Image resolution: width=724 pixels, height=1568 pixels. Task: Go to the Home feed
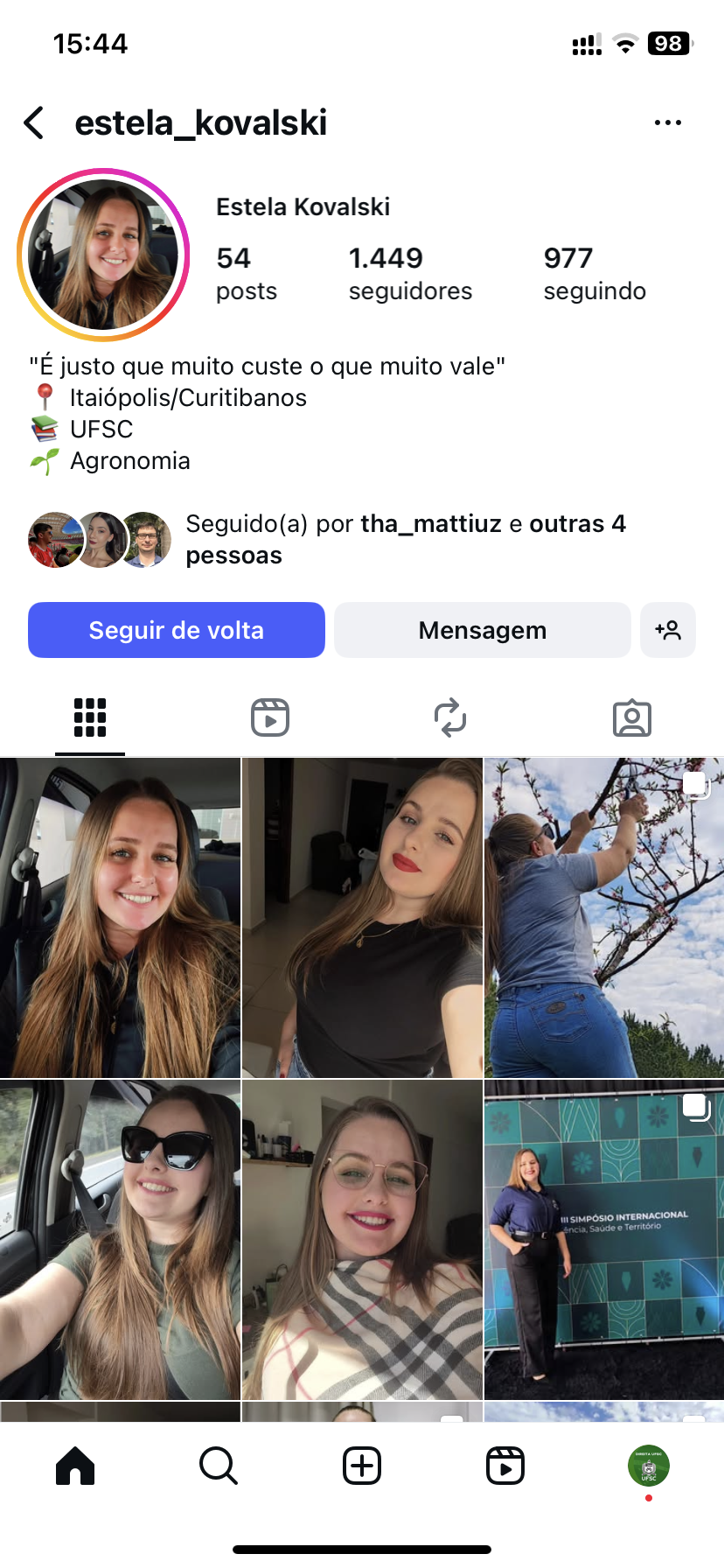[x=75, y=1466]
